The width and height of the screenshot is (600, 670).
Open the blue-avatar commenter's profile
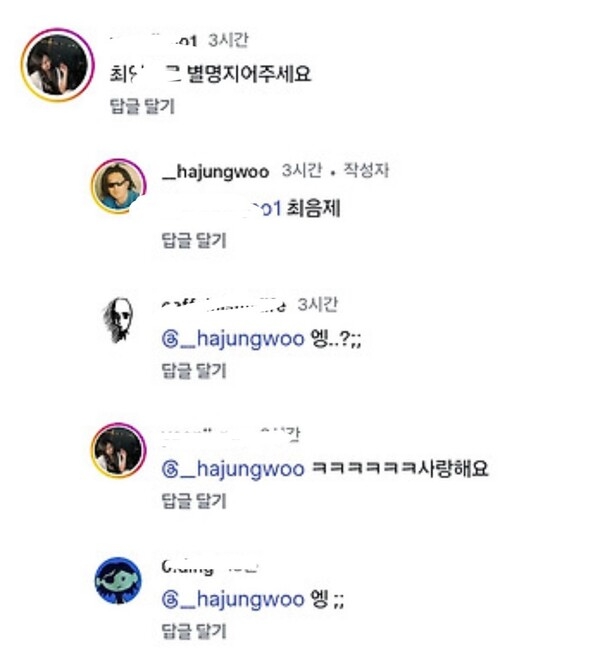pos(119,580)
